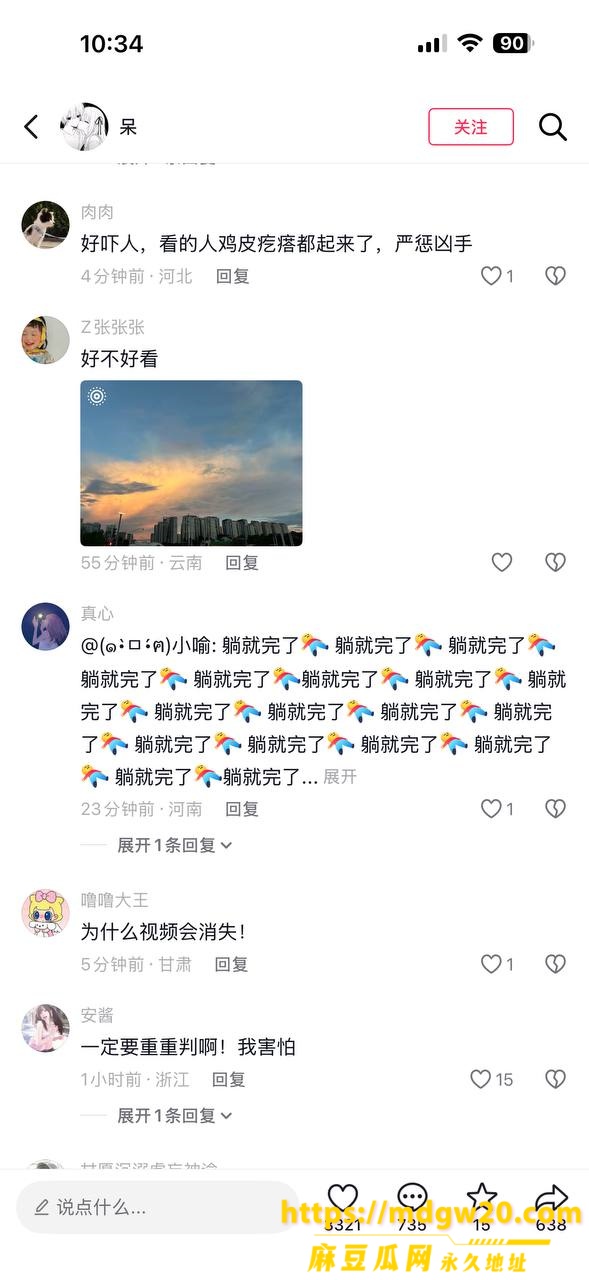Open 肉肉's profile avatar
This screenshot has width=589, height=1280.
pos(45,224)
